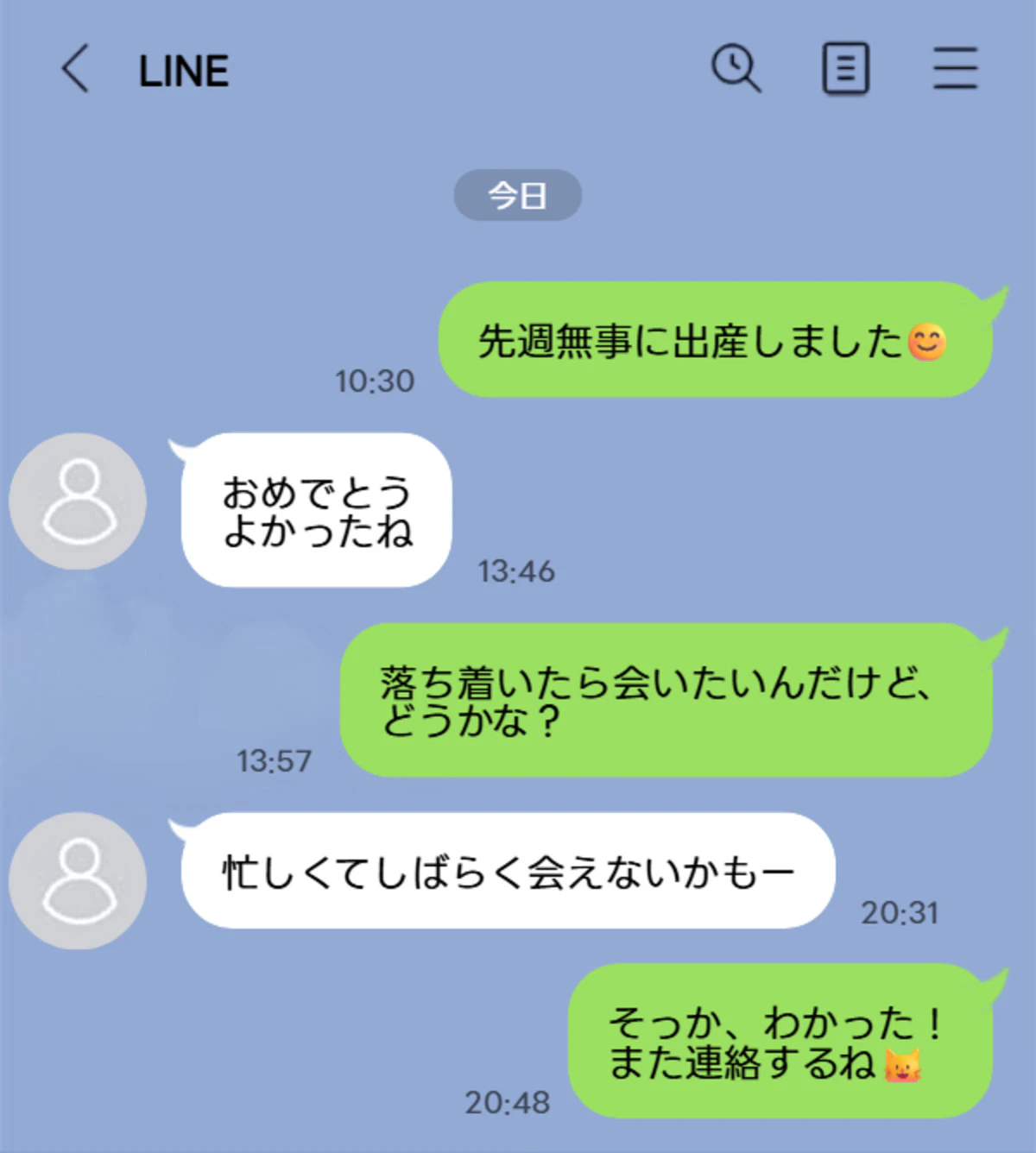Open the chat hamburger menu

(955, 69)
